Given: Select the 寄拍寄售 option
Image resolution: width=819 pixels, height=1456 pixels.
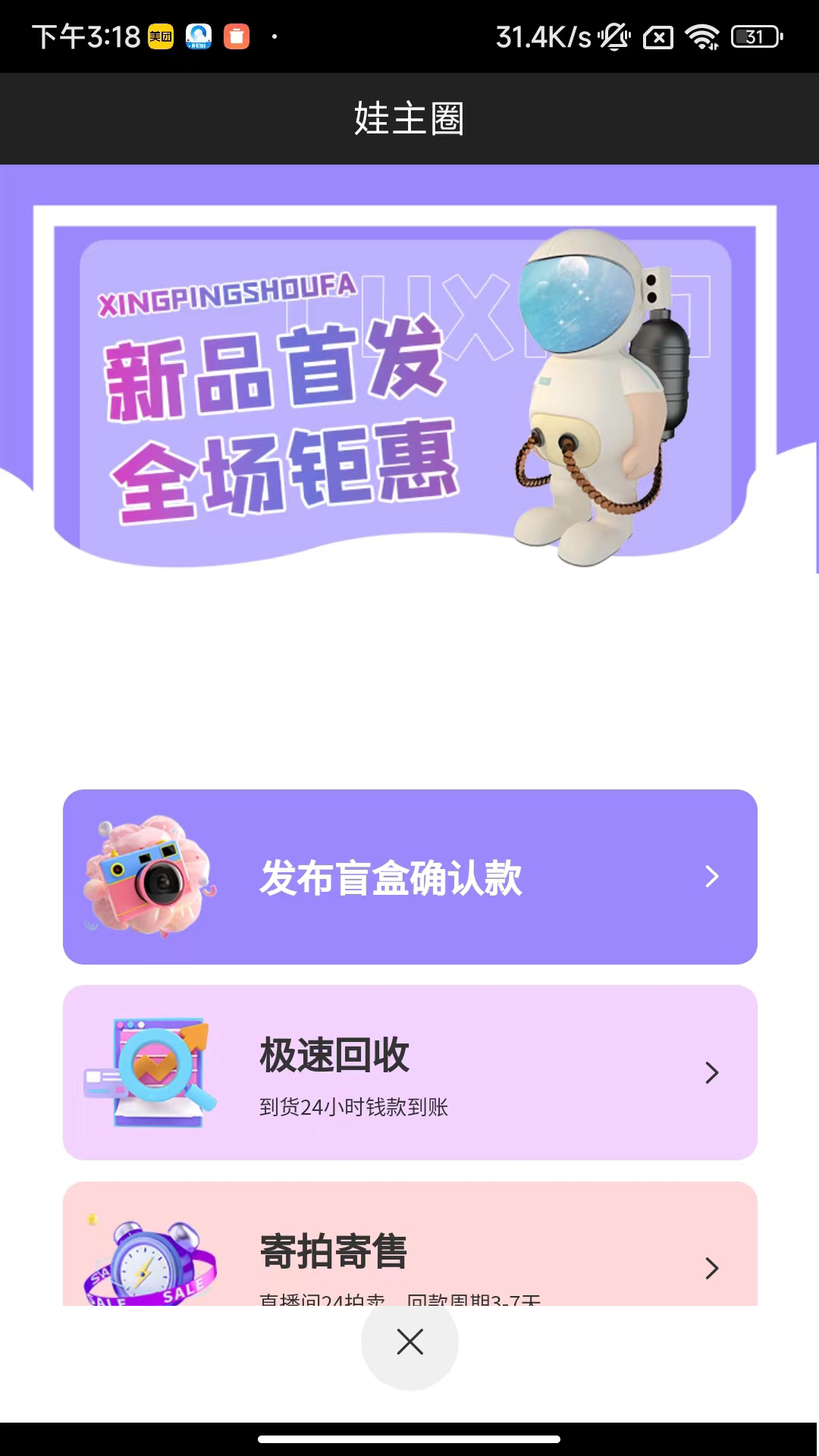Looking at the screenshot, I should 409,1251.
